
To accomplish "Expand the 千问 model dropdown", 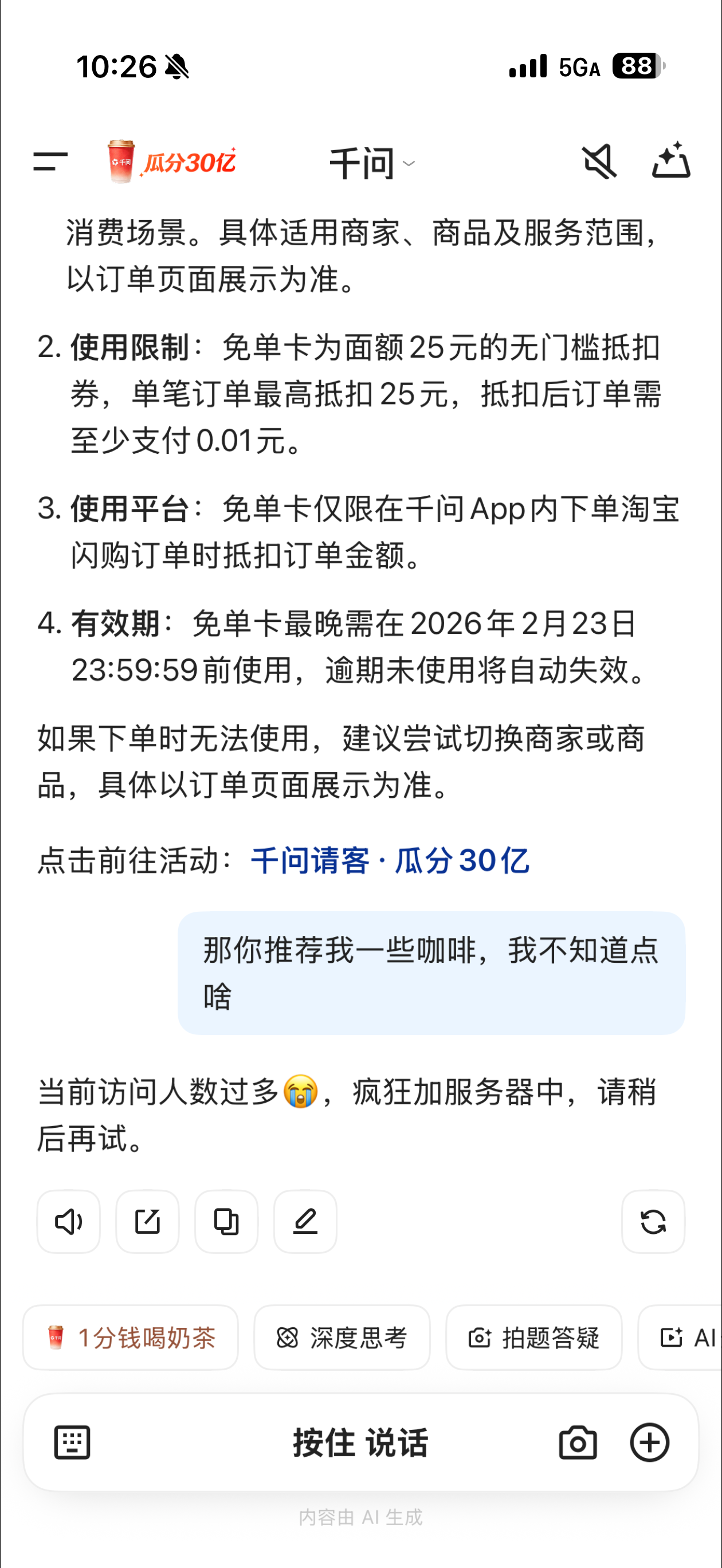I will click(372, 163).
